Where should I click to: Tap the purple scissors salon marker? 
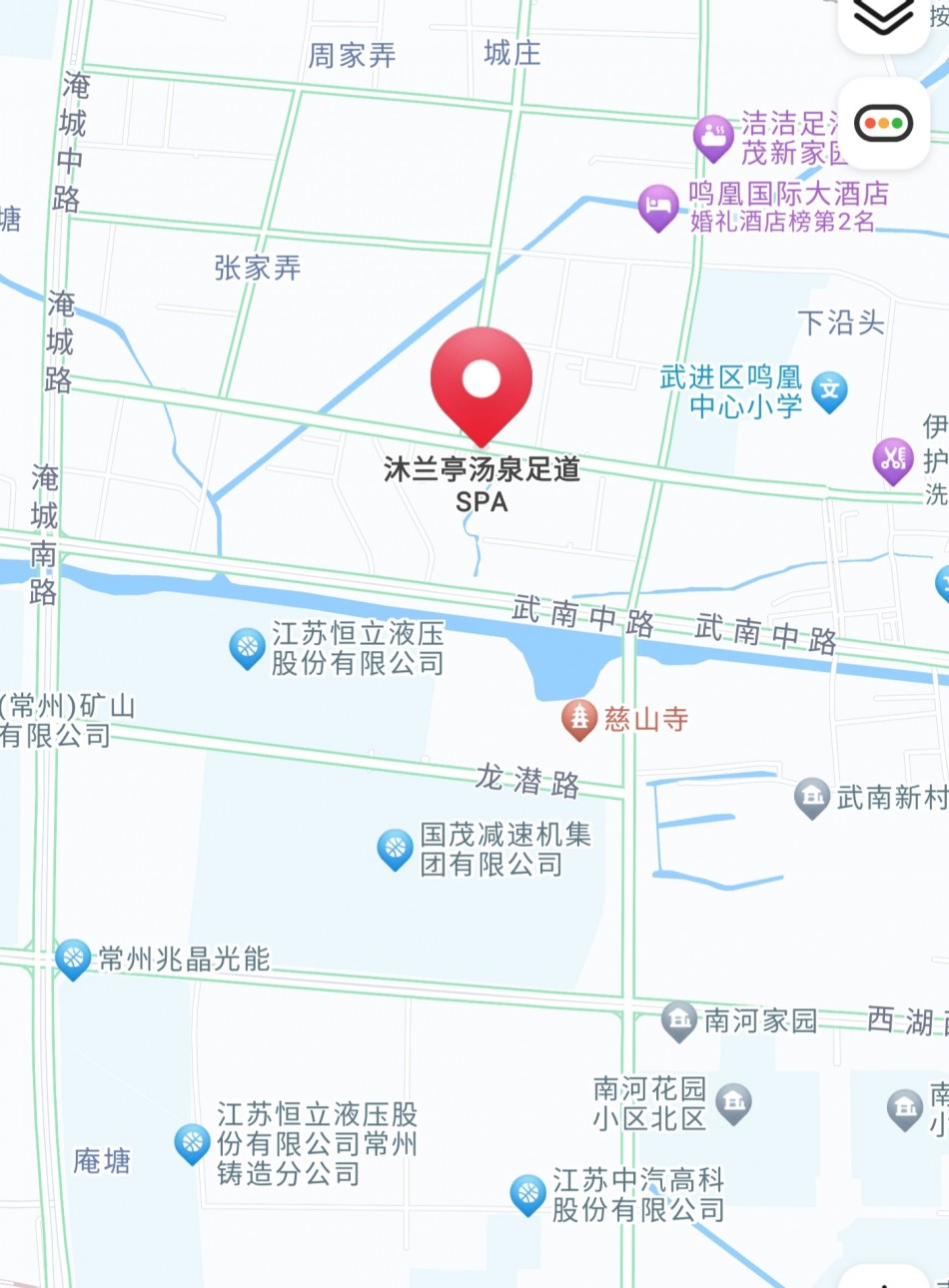point(892,459)
